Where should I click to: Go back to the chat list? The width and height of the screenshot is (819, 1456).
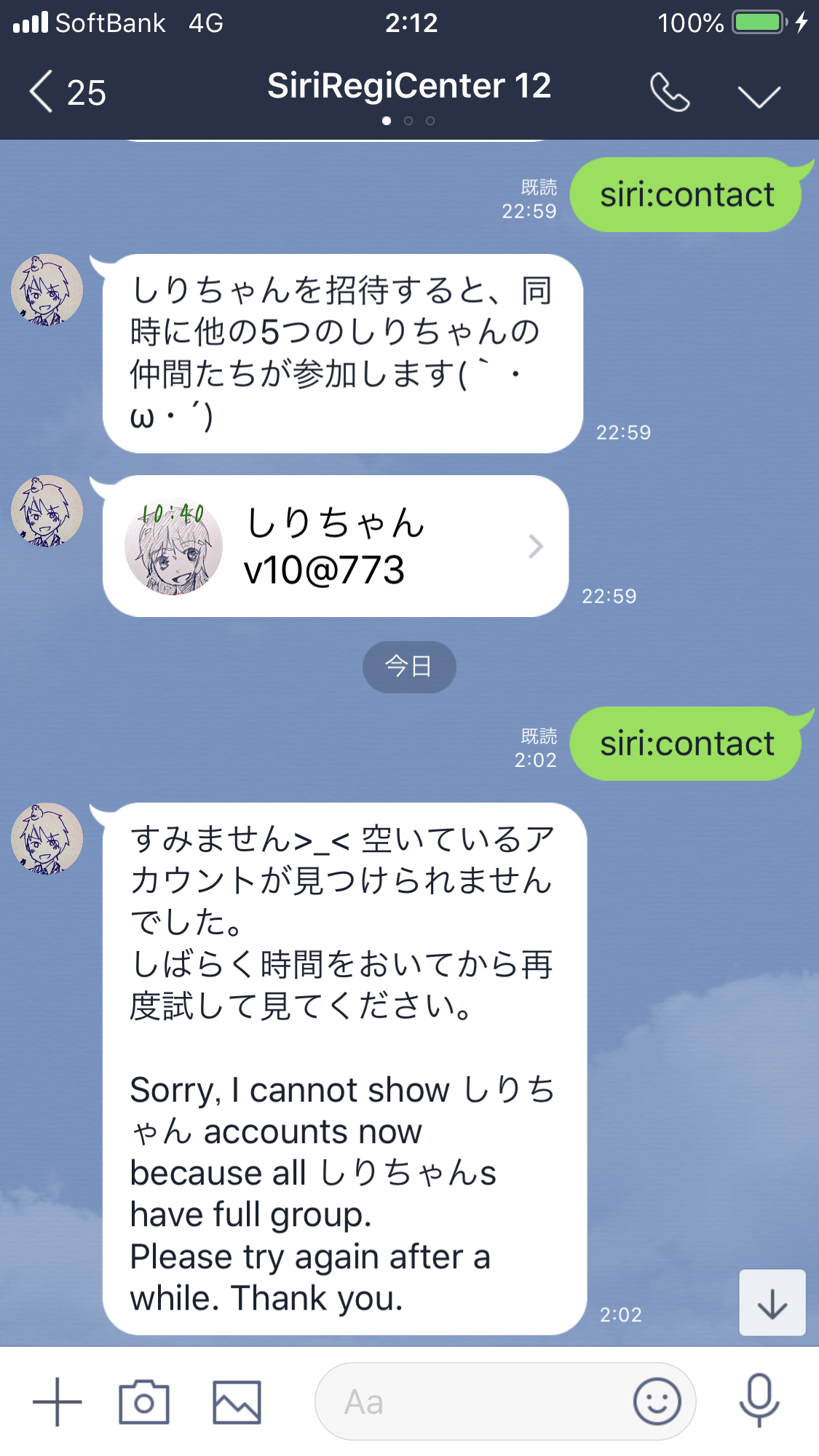point(66,92)
